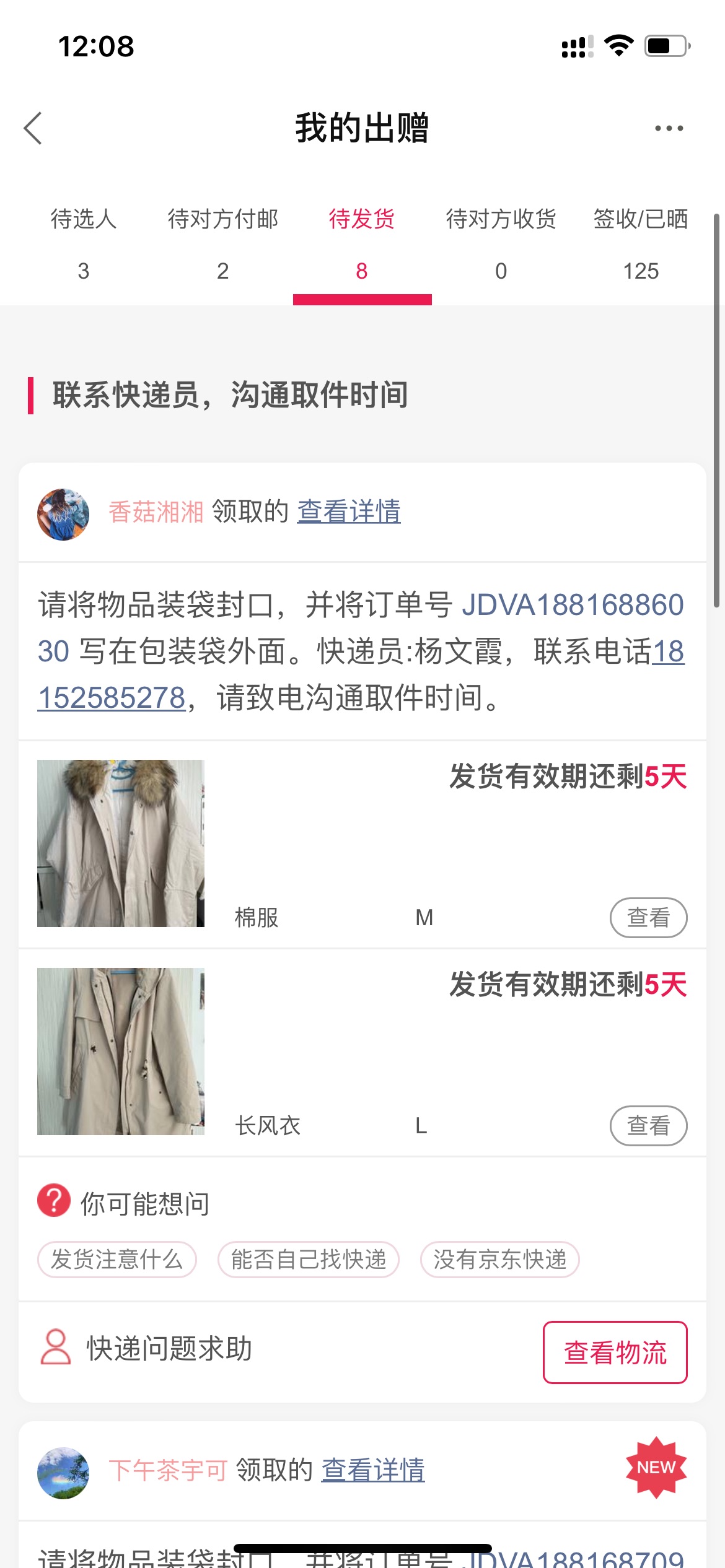Open 查看详情 for 下午茶宇可's order
The height and width of the screenshot is (1568, 725).
[x=373, y=1470]
